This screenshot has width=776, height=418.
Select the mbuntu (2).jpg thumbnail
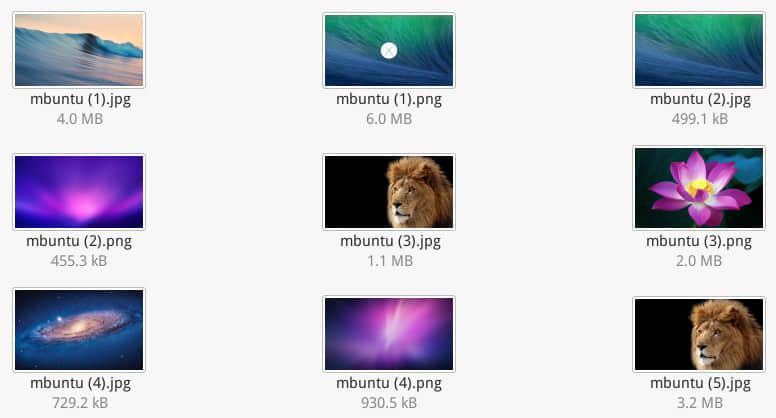coord(699,50)
